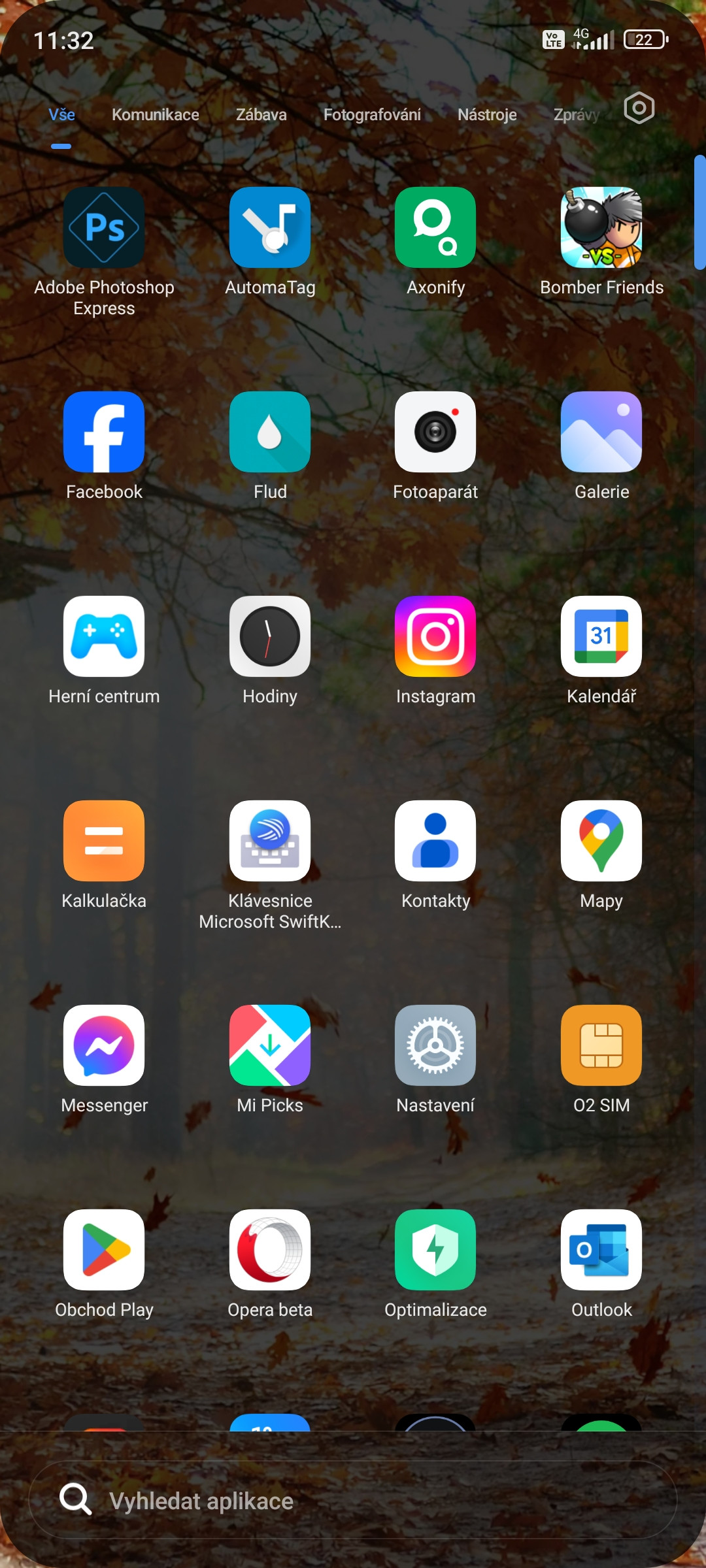Viewport: 706px width, 1568px height.
Task: Start the Fotoaparát camera app
Action: click(435, 432)
